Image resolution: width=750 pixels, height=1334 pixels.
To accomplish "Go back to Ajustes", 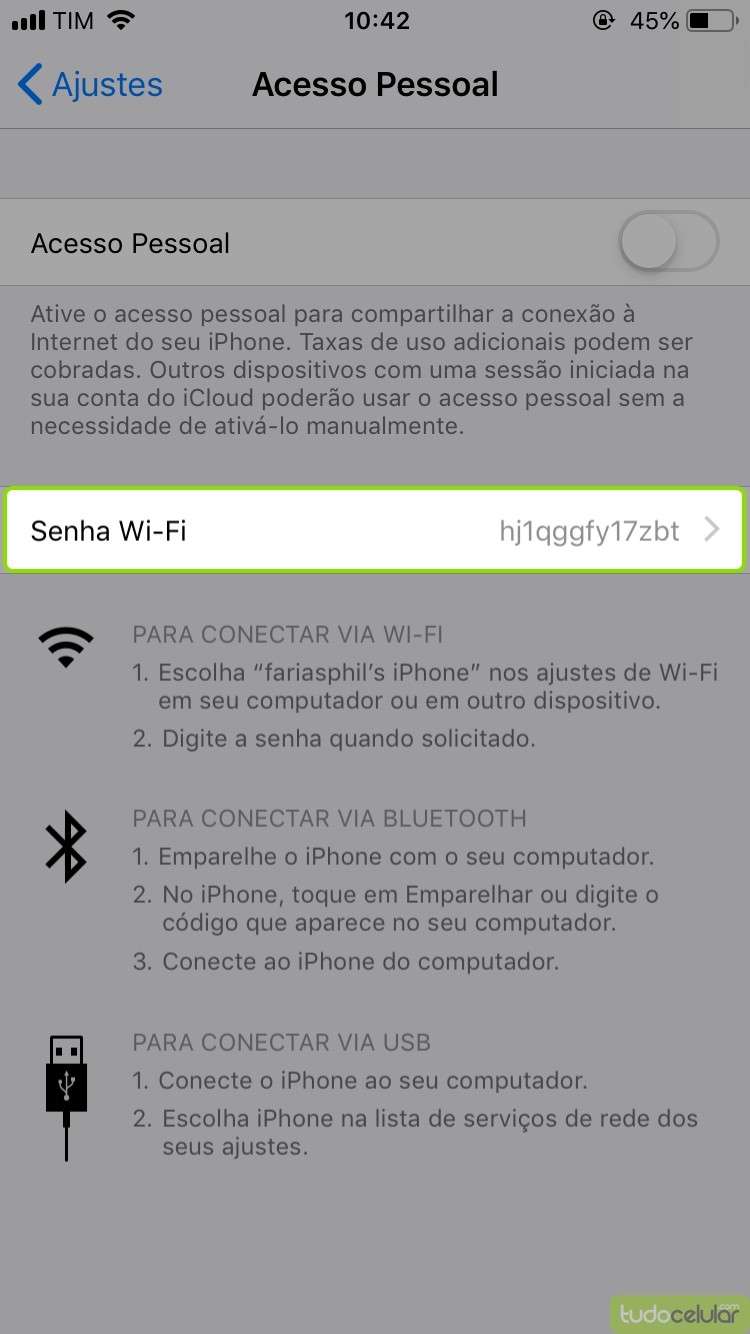I will click(90, 85).
